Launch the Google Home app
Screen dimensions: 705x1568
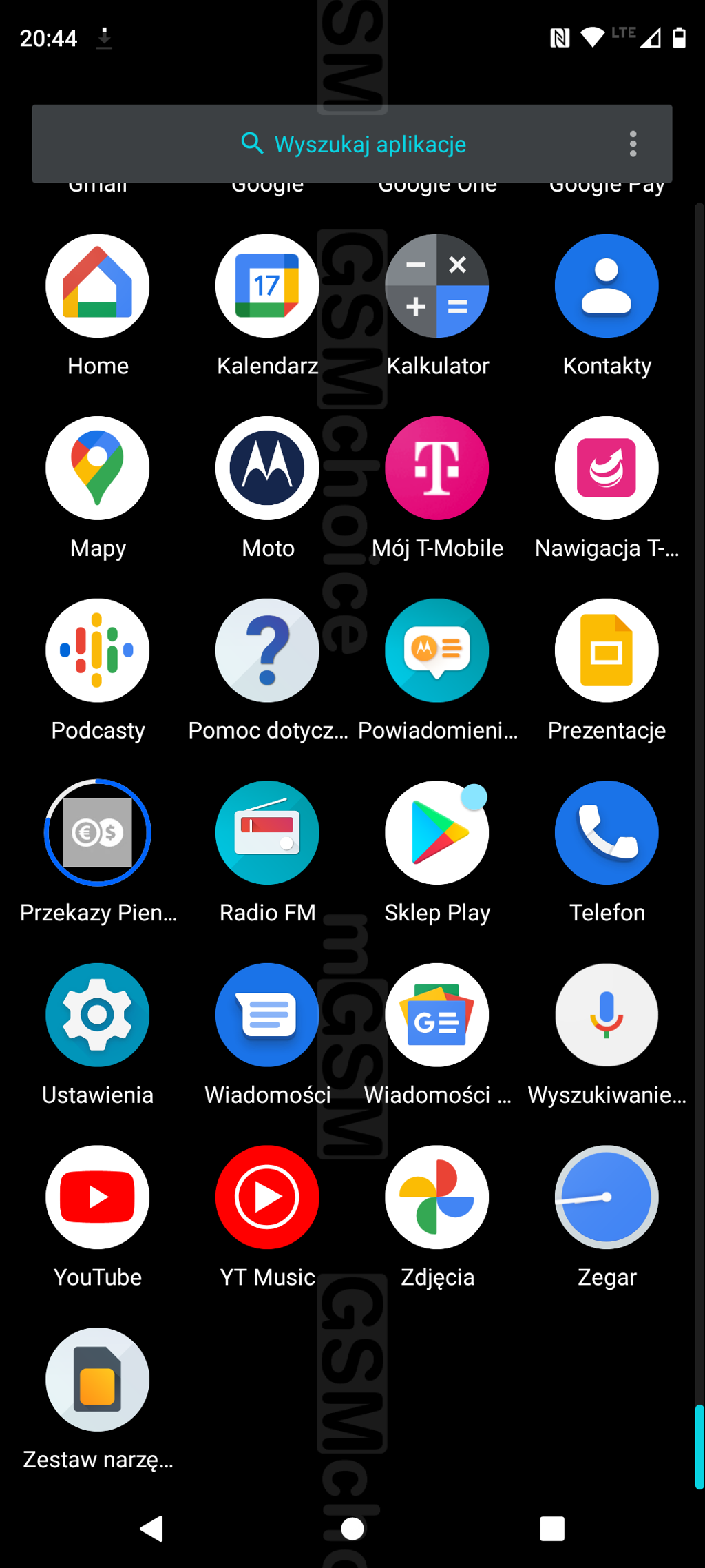pyautogui.click(x=98, y=286)
